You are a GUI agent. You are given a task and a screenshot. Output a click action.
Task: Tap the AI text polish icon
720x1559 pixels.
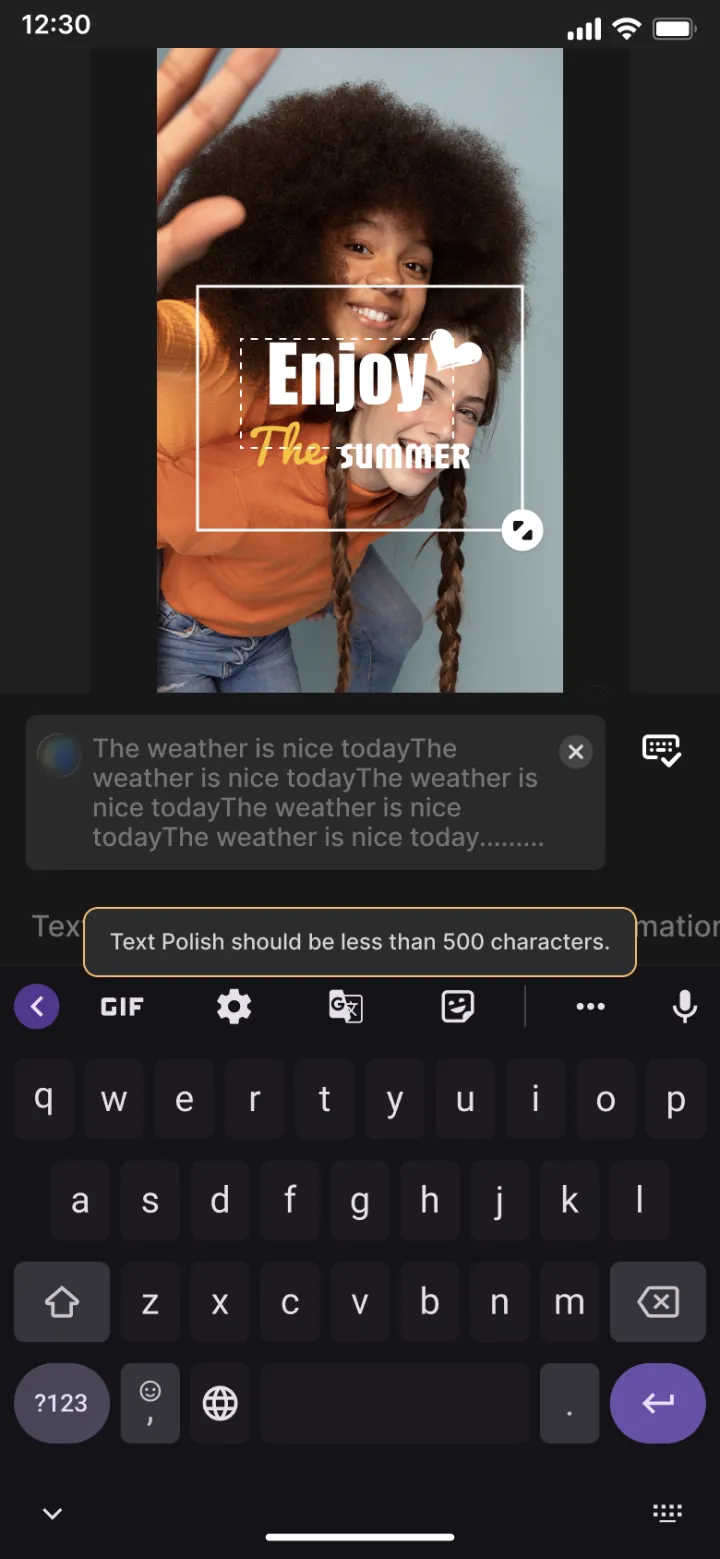coord(58,755)
